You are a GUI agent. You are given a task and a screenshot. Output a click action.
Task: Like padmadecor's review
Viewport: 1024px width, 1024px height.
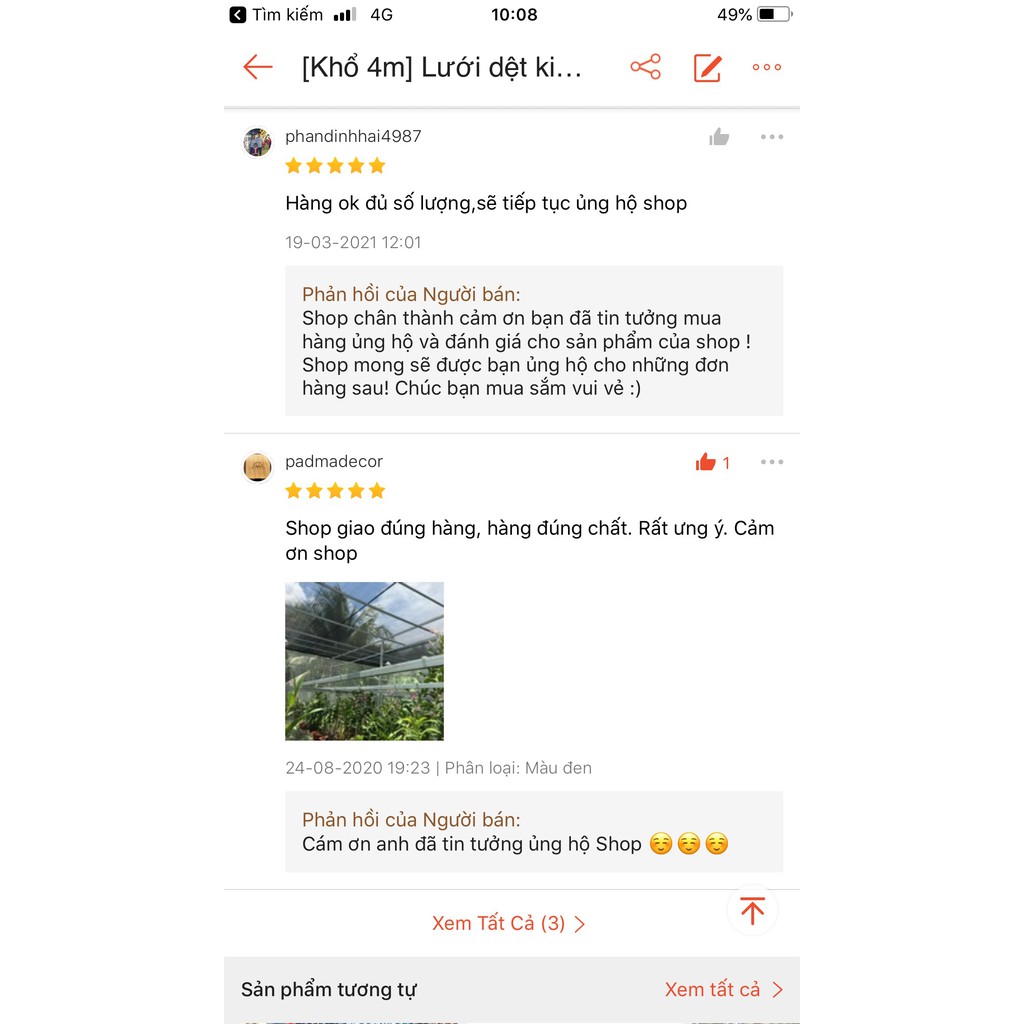(x=707, y=462)
